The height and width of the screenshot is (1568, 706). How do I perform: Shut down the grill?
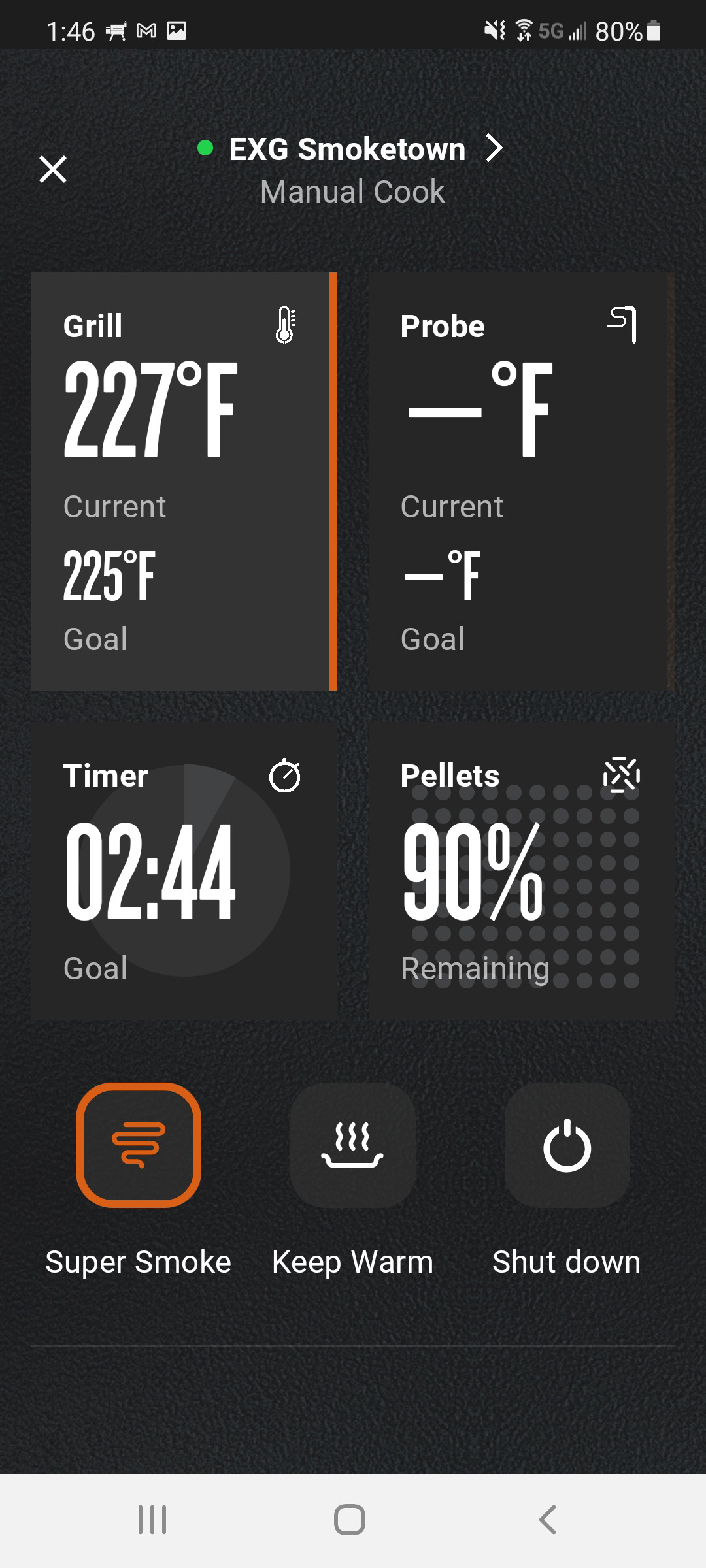pos(567,1145)
